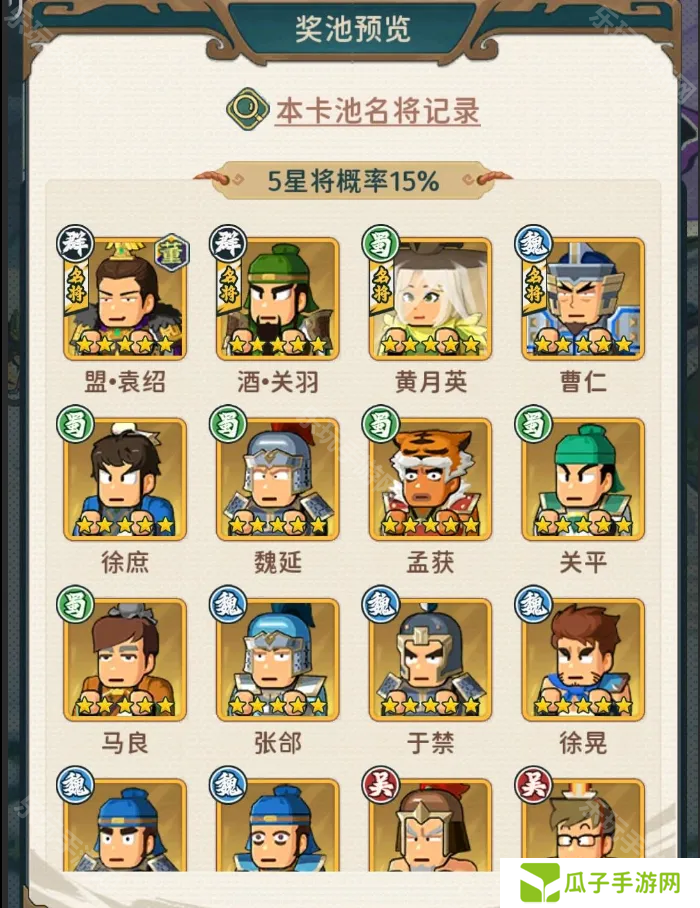700x908 pixels.
Task: View the 张郃 hero portrait
Action: pos(278,660)
